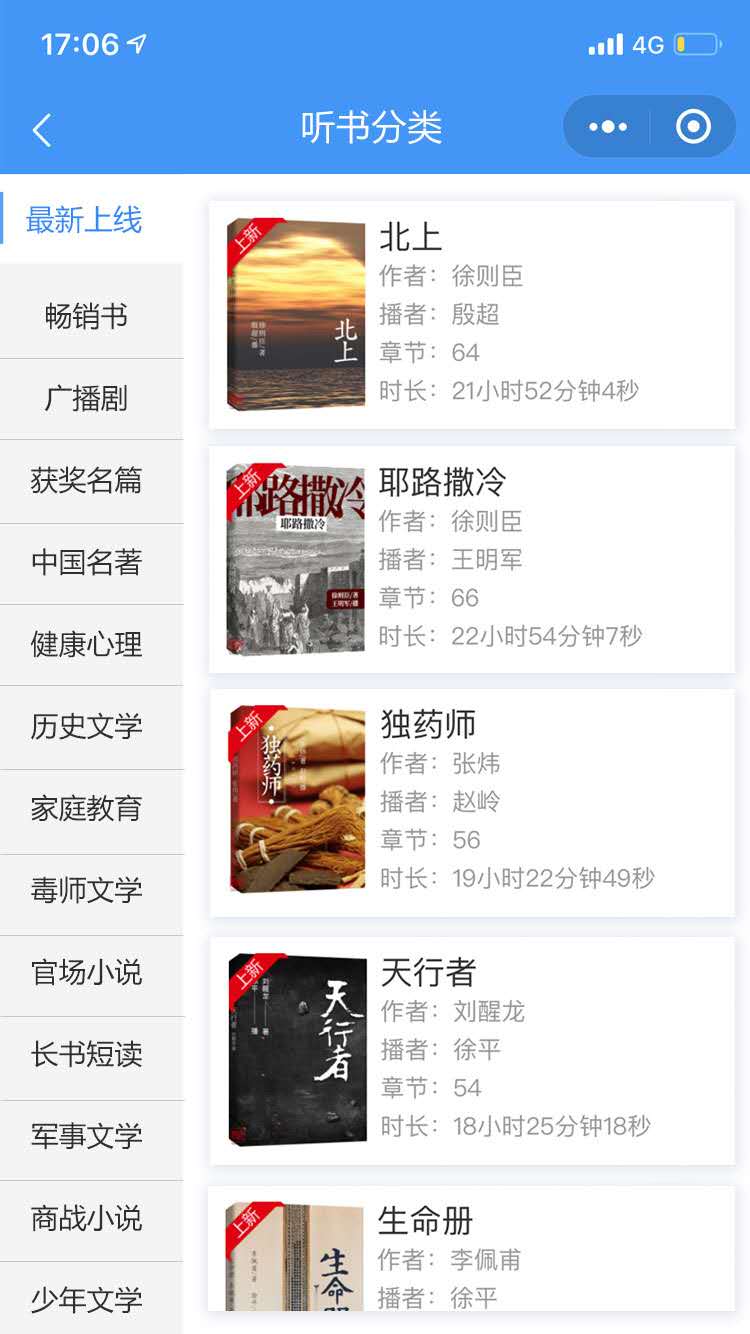Switch to the 长书短读 category
The image size is (750, 1334).
(x=91, y=1054)
